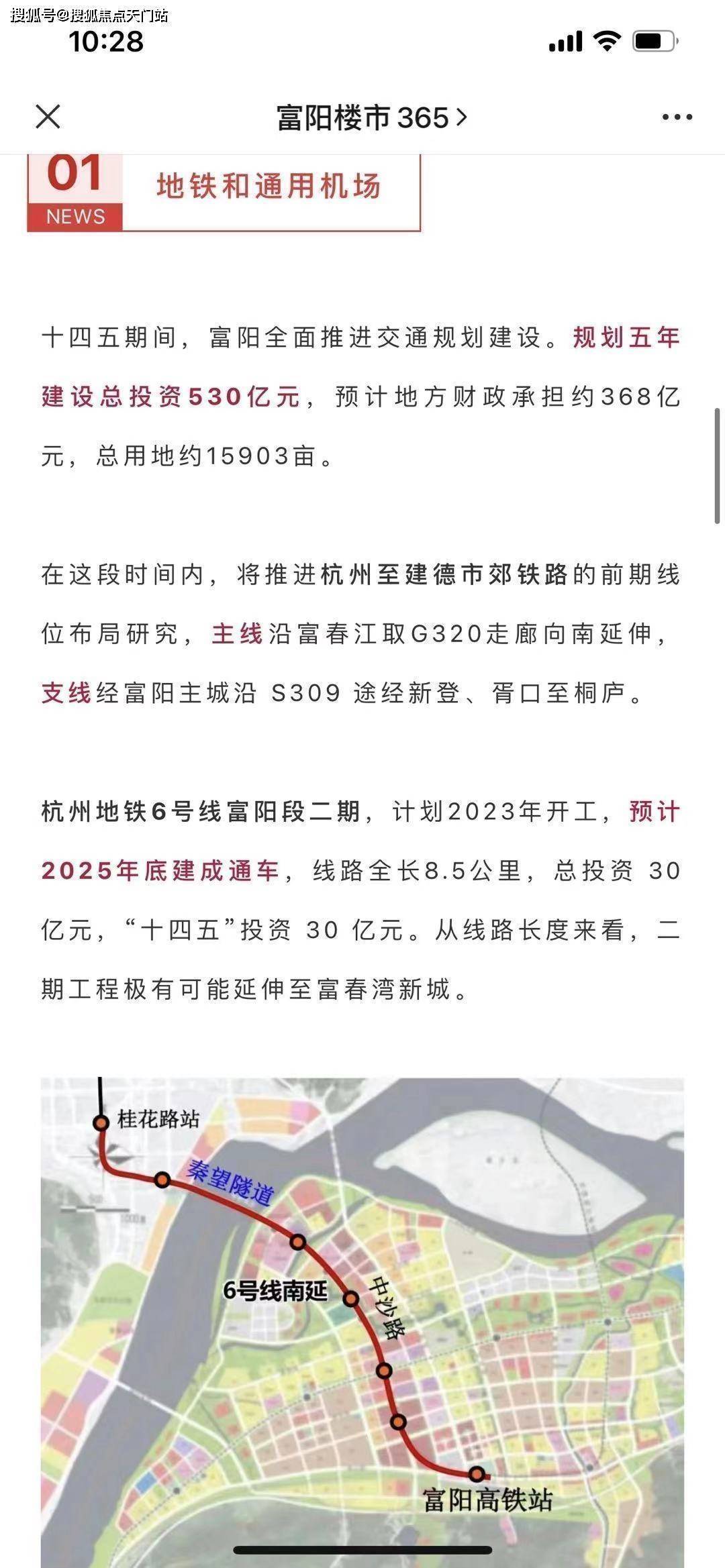
Task: Close the article page
Action: (48, 117)
